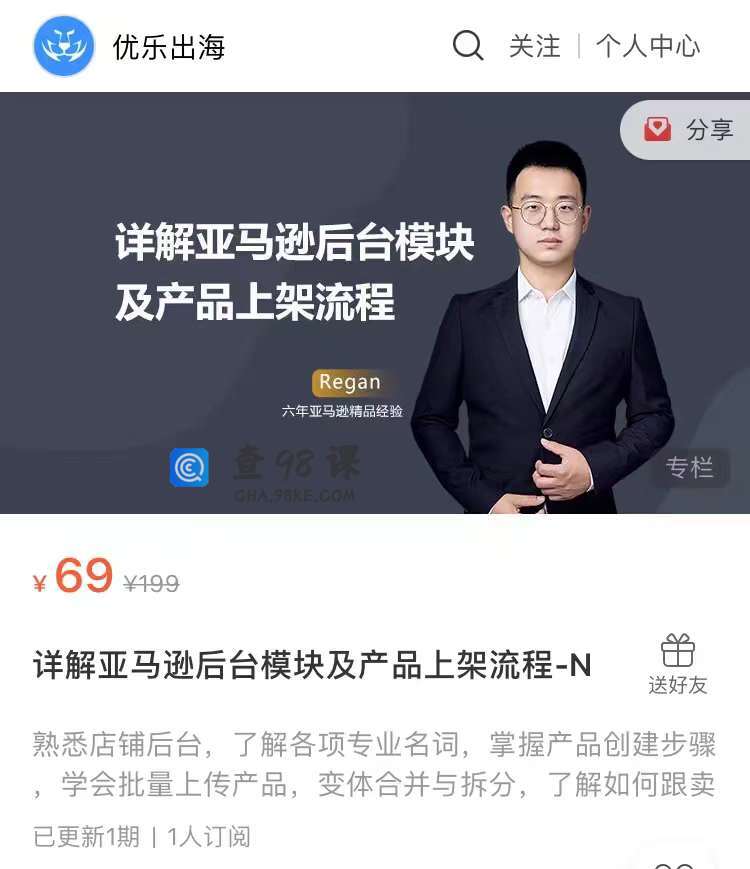750x869 pixels.
Task: Open the 优乐出海 shop logo
Action: [64, 46]
